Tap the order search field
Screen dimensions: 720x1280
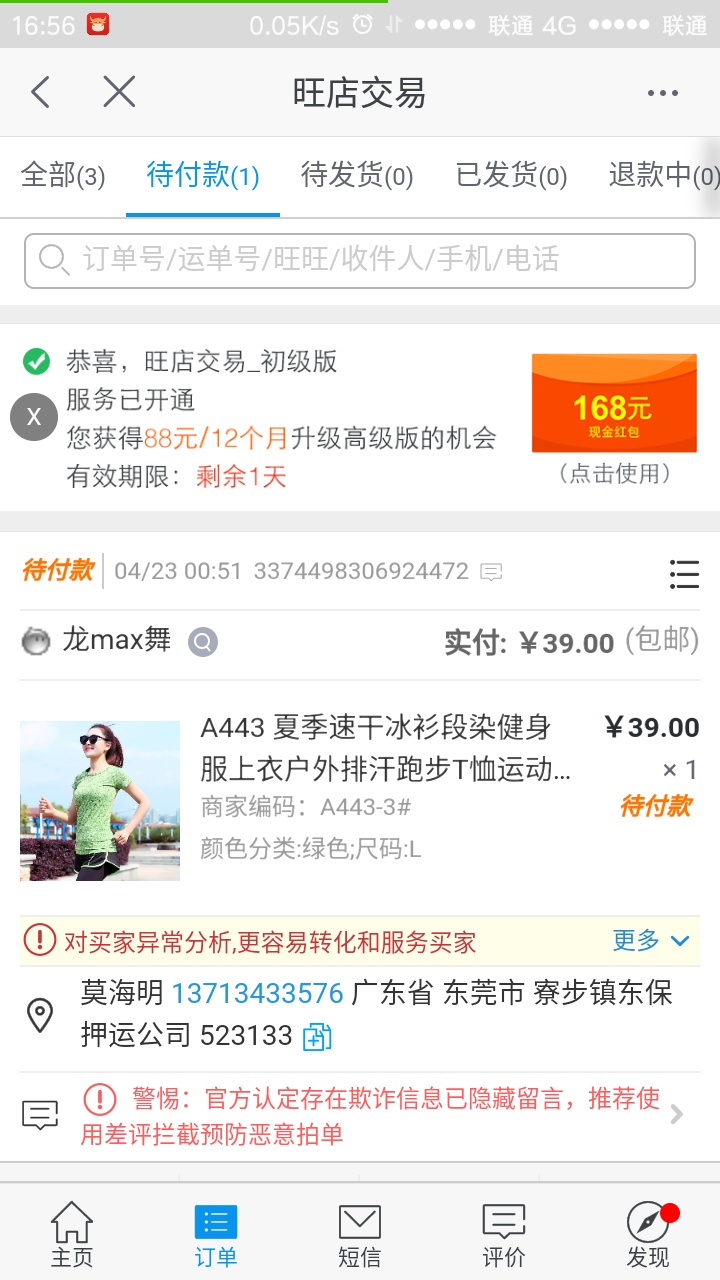[x=360, y=261]
